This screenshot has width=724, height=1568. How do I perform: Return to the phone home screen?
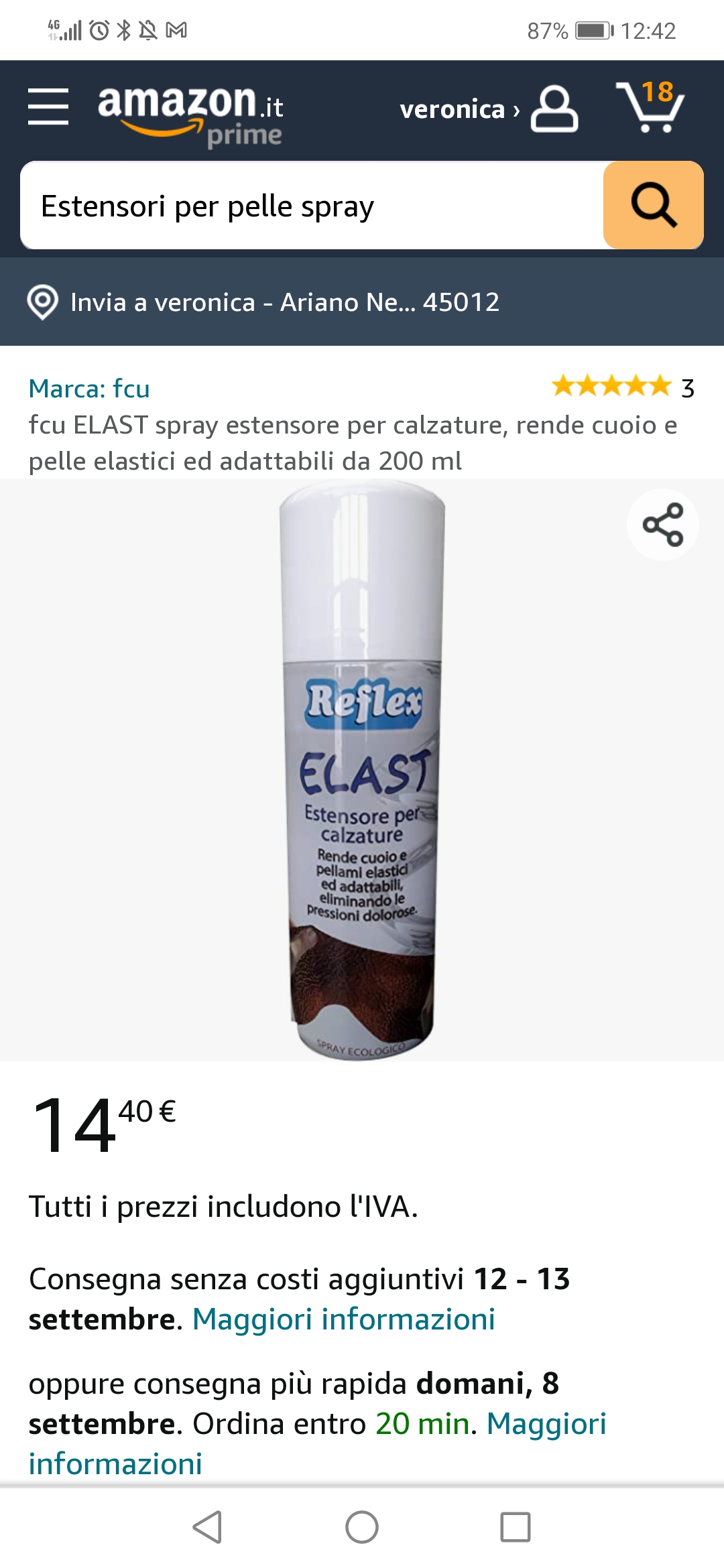362,1527
